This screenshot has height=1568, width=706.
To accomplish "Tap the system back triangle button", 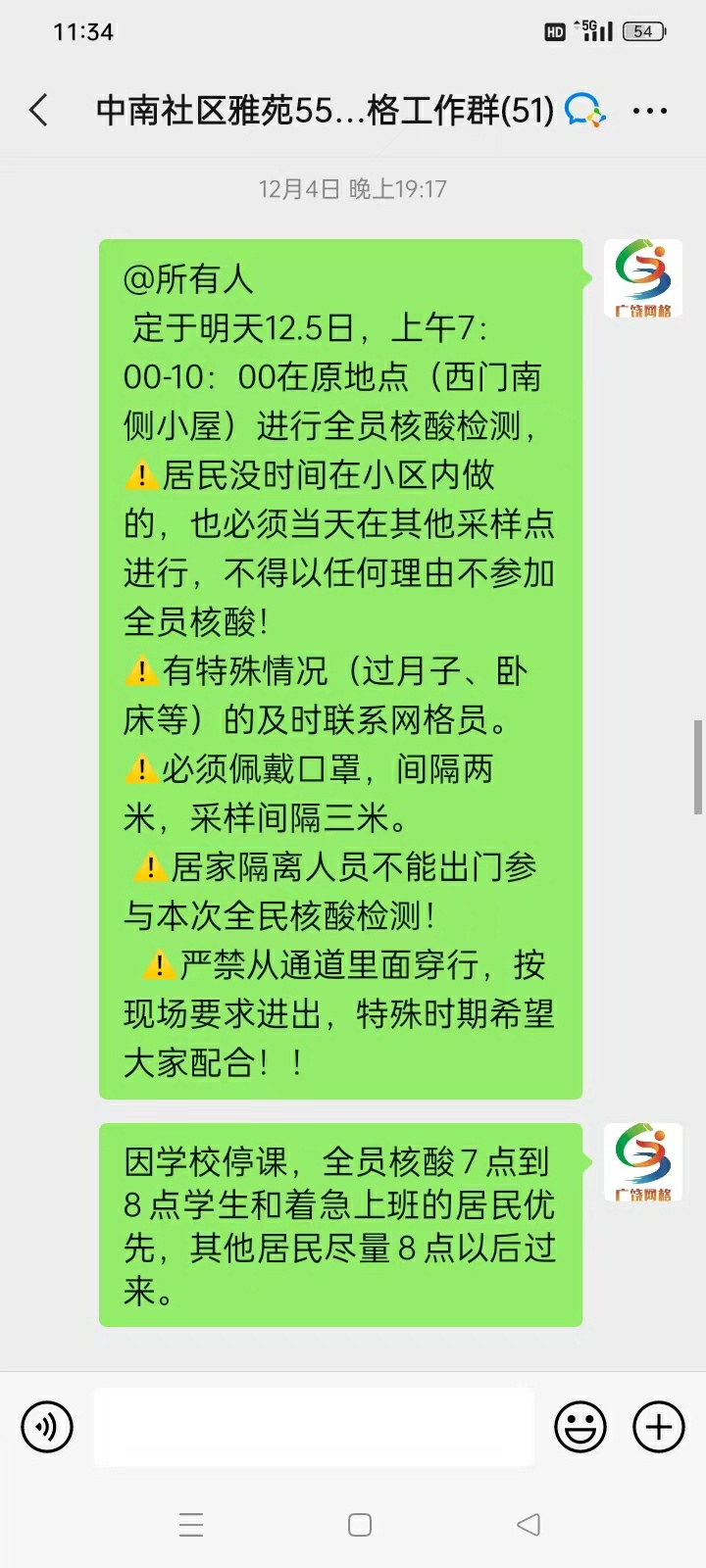I will [529, 1525].
